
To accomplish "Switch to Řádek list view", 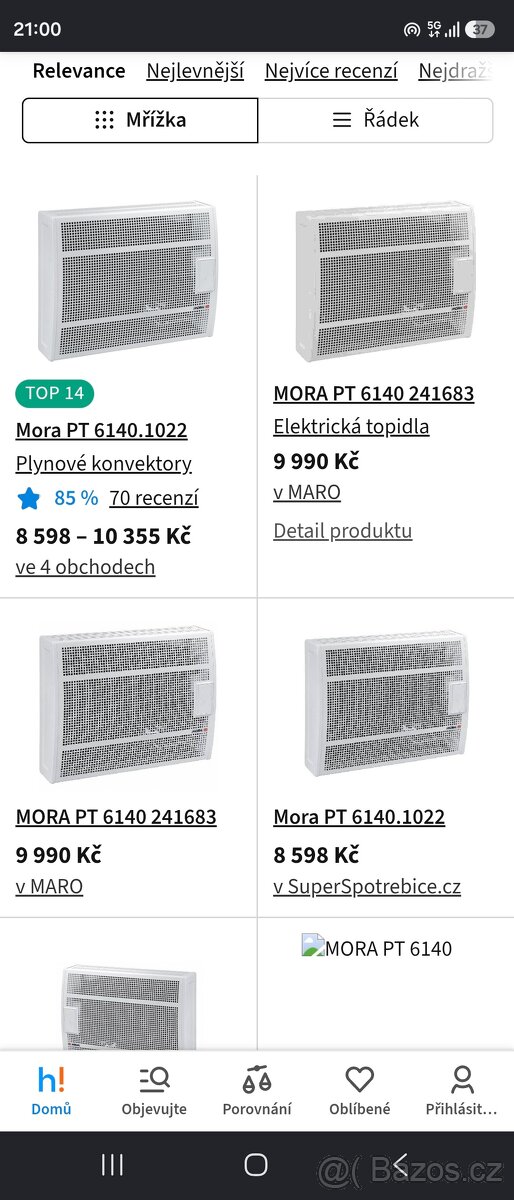I will coord(375,120).
